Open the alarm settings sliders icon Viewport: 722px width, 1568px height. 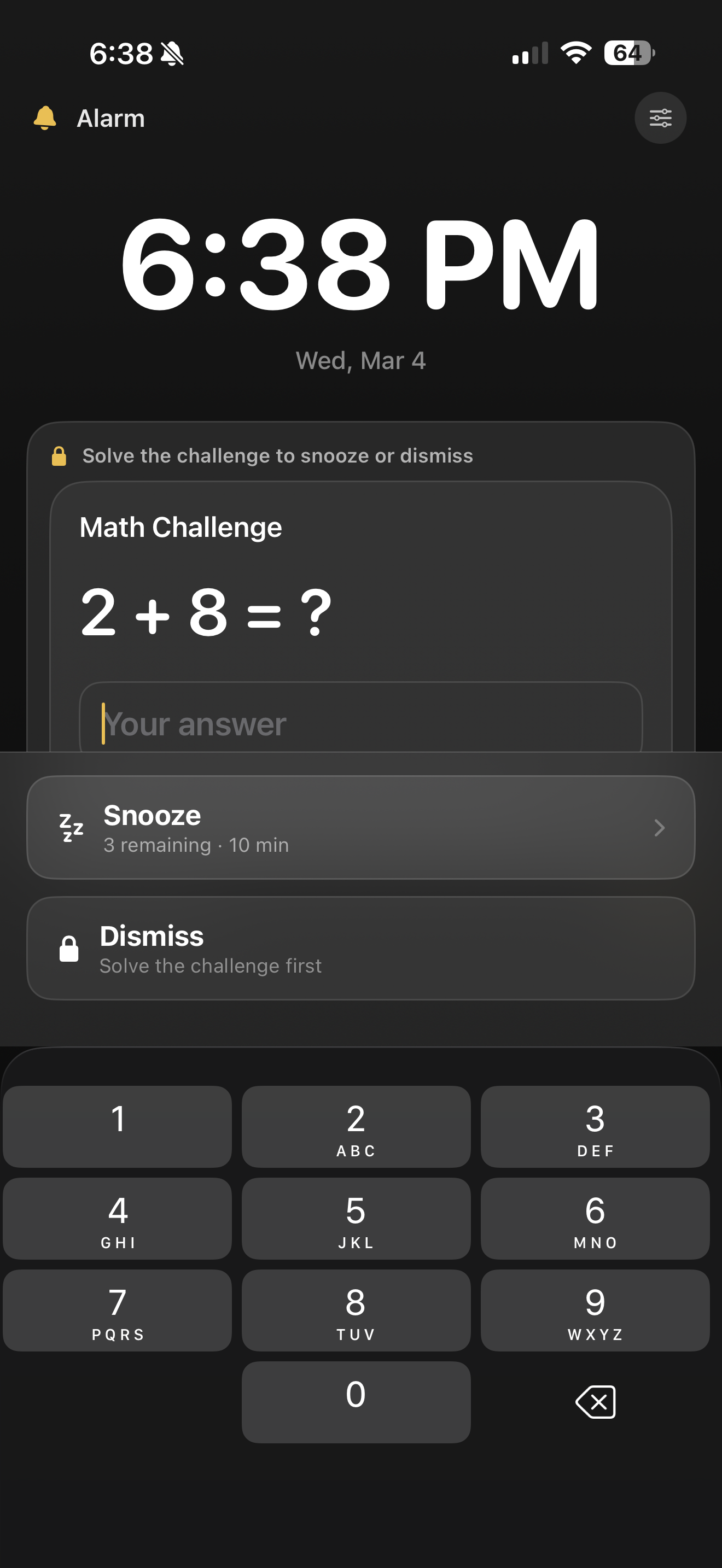click(x=661, y=118)
